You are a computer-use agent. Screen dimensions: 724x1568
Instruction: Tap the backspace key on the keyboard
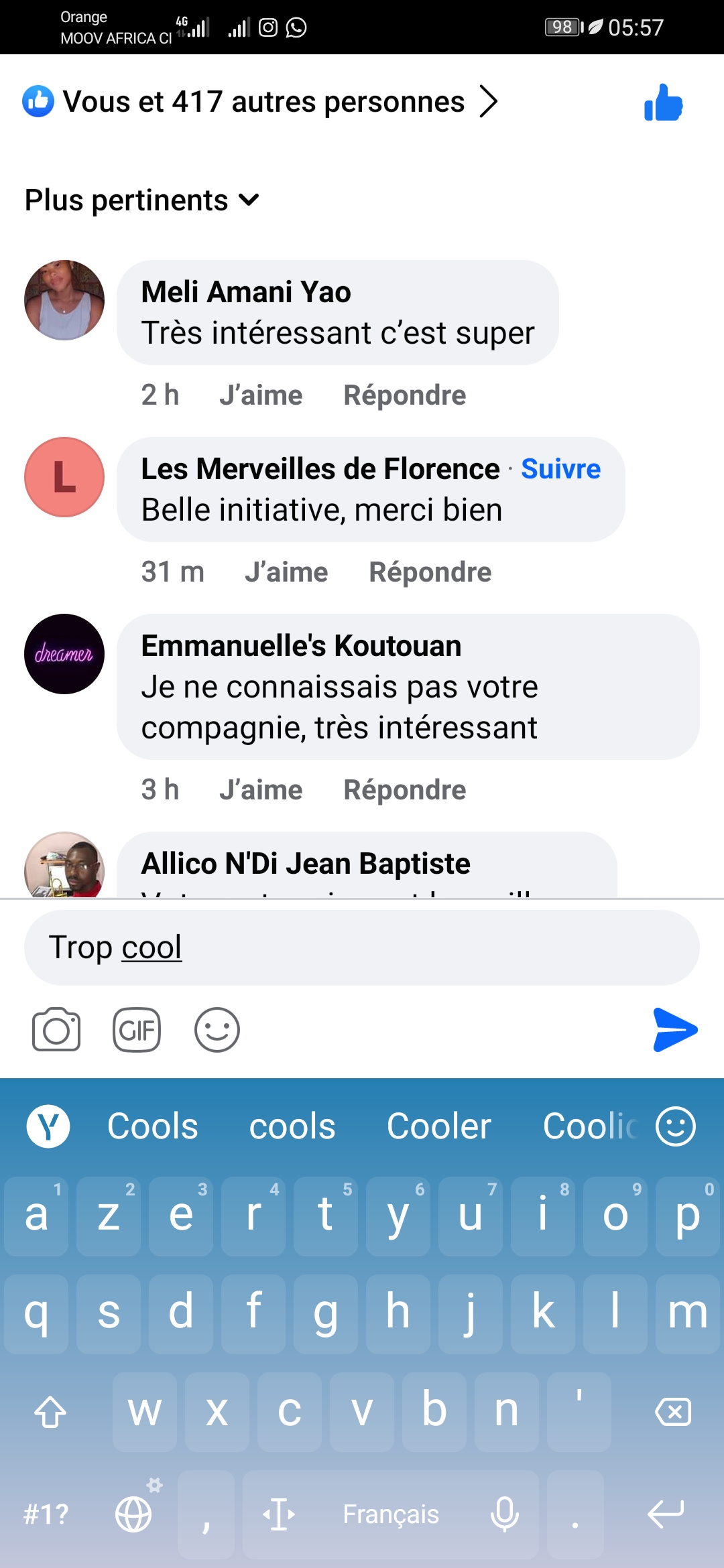tap(673, 1412)
